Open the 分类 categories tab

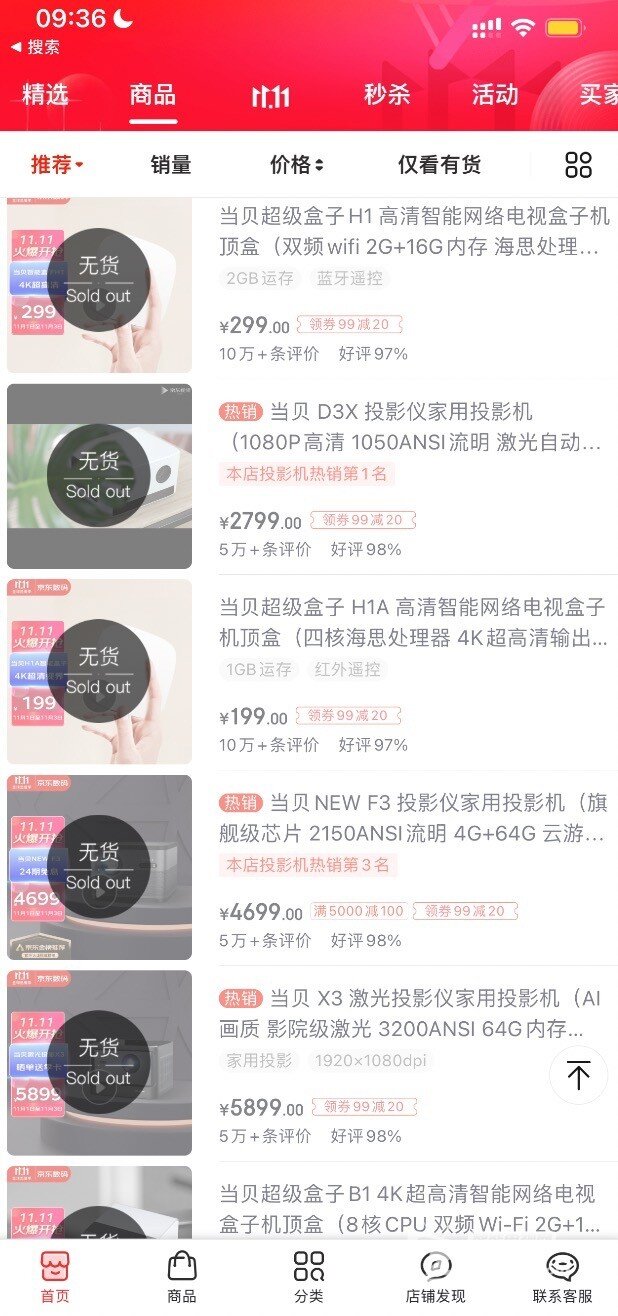tap(309, 1278)
